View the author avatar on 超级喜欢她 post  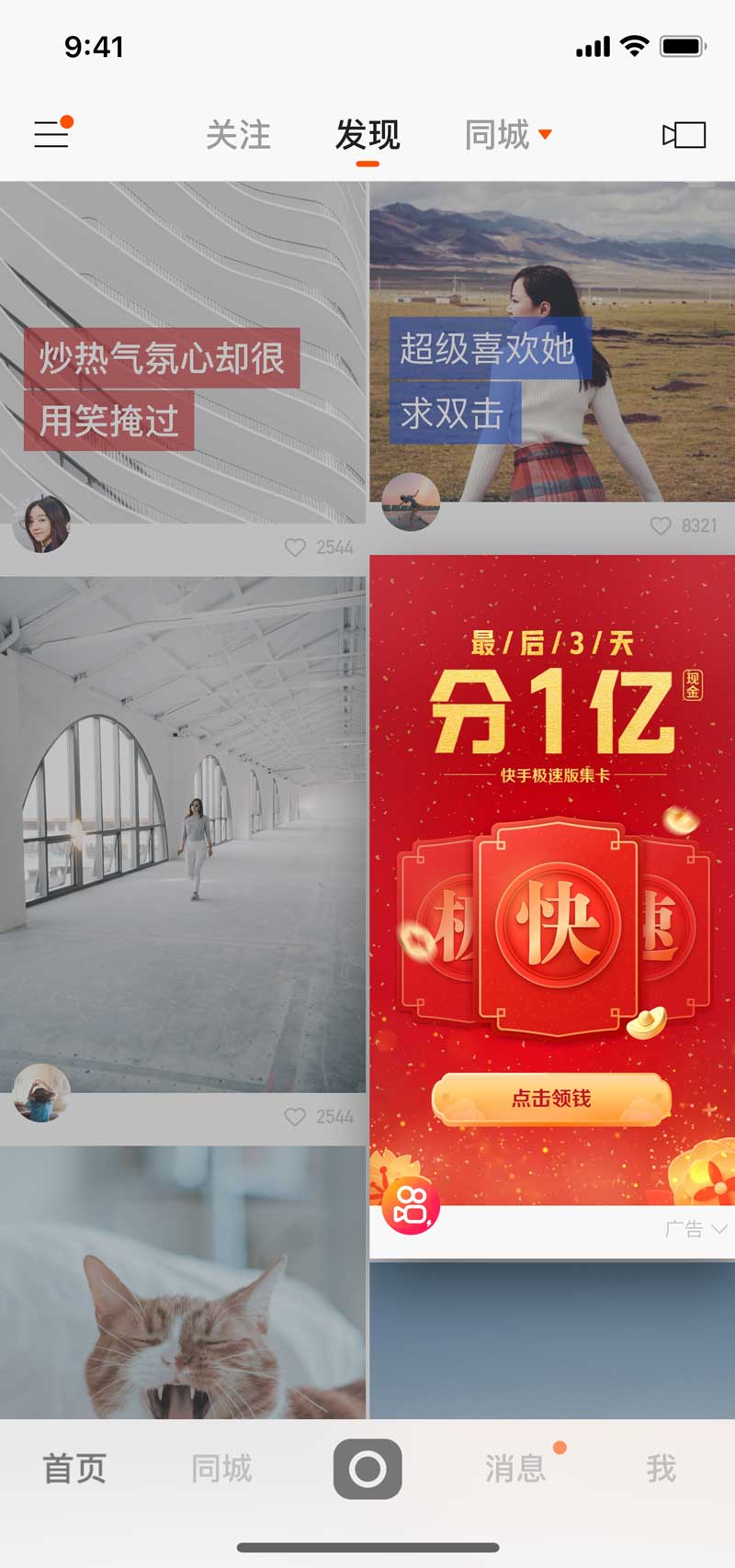coord(411,502)
